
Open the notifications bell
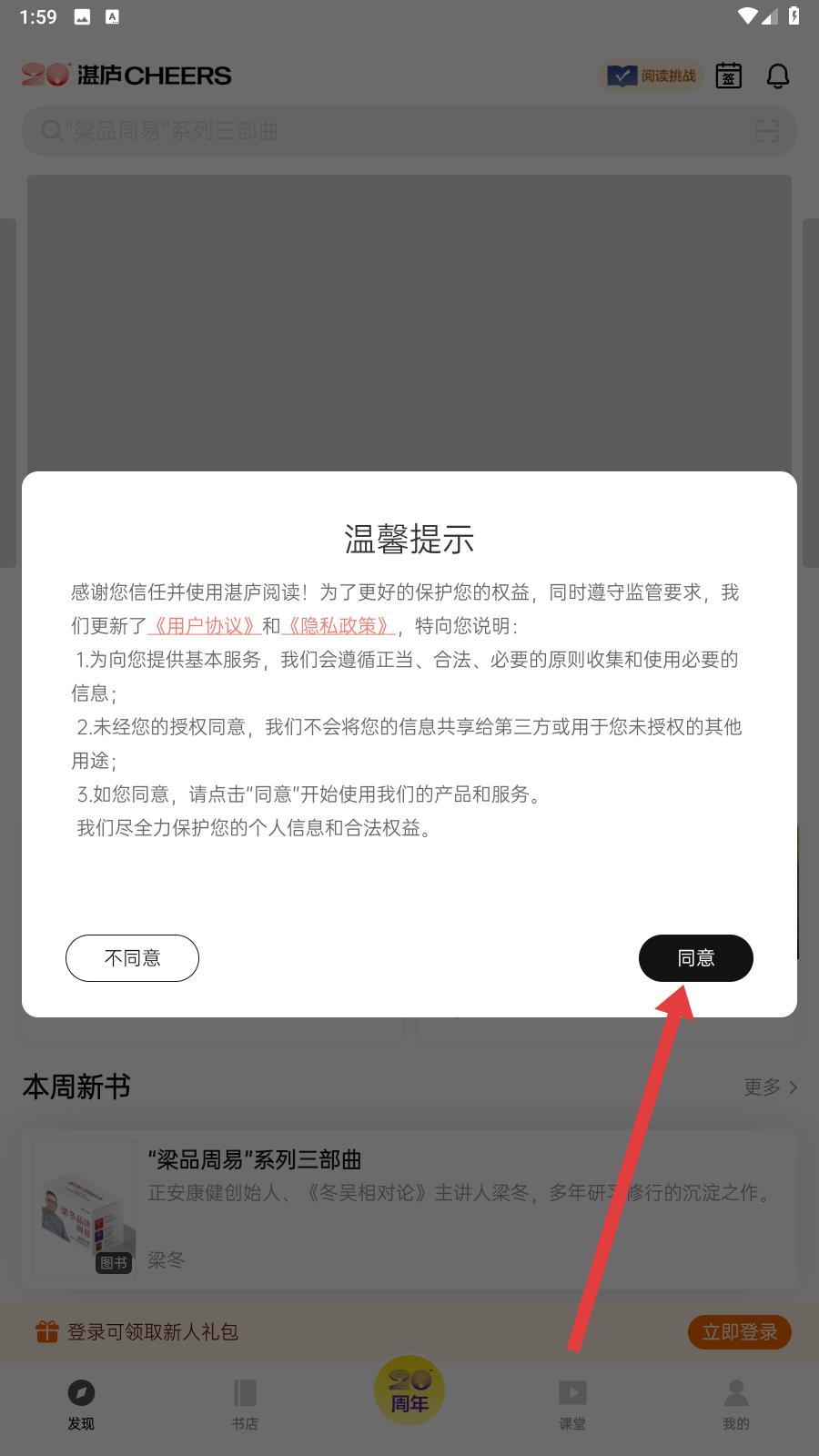pos(778,76)
